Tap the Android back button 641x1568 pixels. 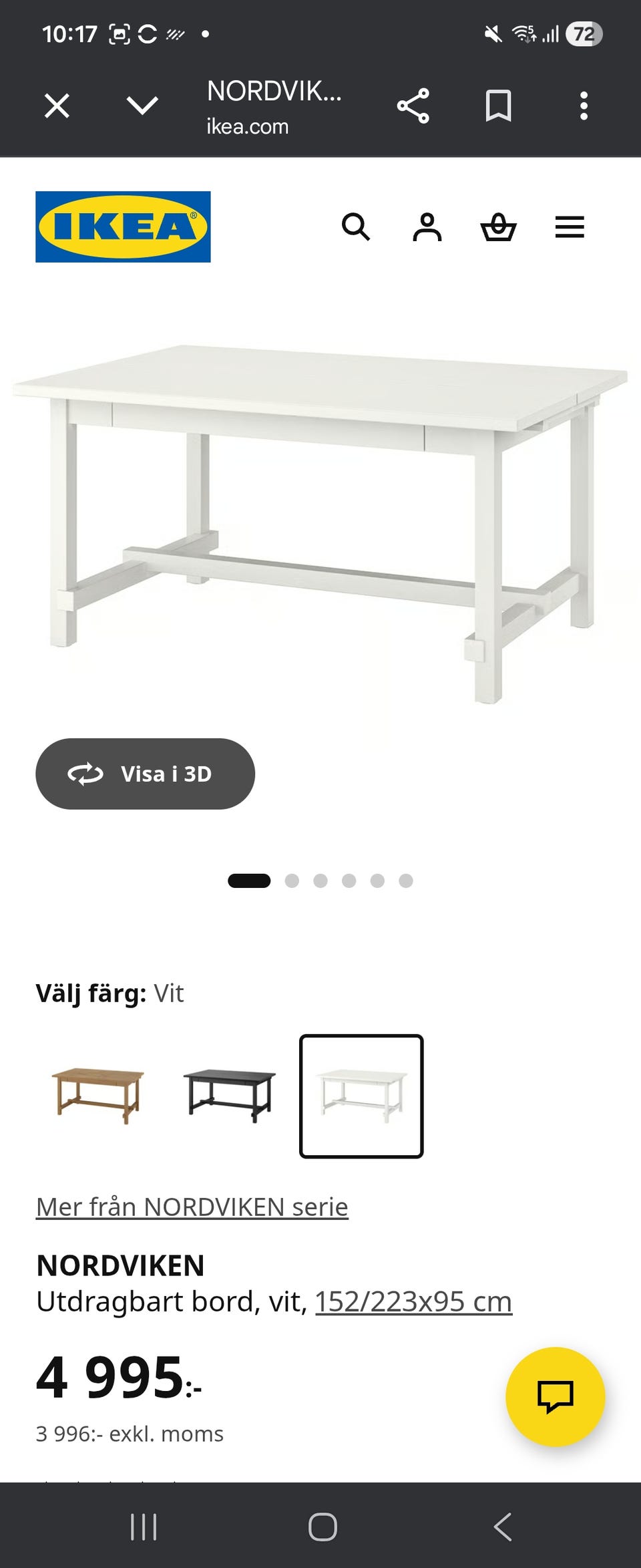(502, 1527)
